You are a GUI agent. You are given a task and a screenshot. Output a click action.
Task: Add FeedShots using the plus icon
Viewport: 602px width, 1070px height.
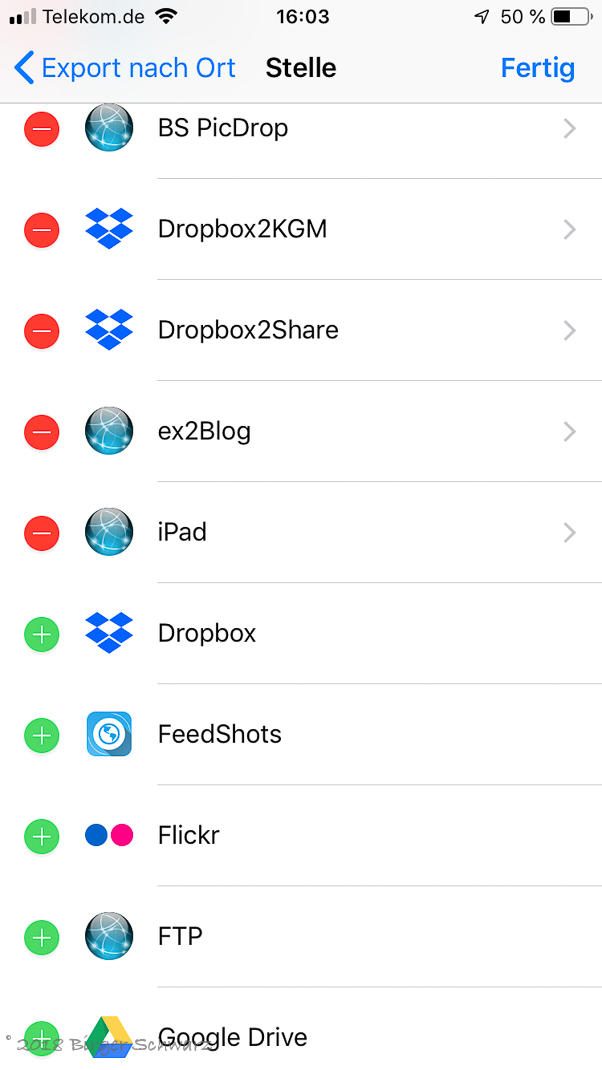coord(41,735)
